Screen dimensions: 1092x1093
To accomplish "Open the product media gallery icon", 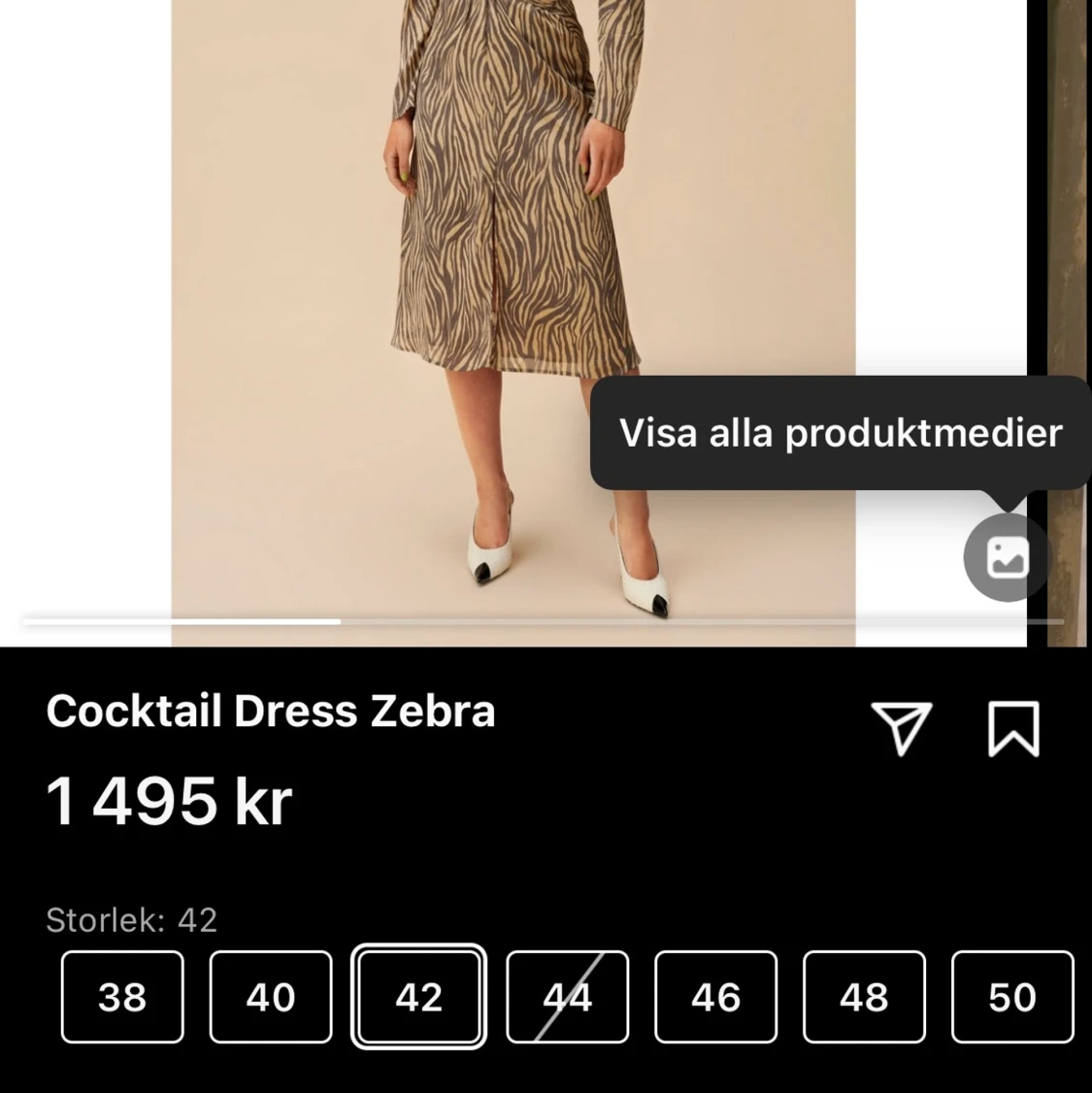I will [x=1006, y=556].
